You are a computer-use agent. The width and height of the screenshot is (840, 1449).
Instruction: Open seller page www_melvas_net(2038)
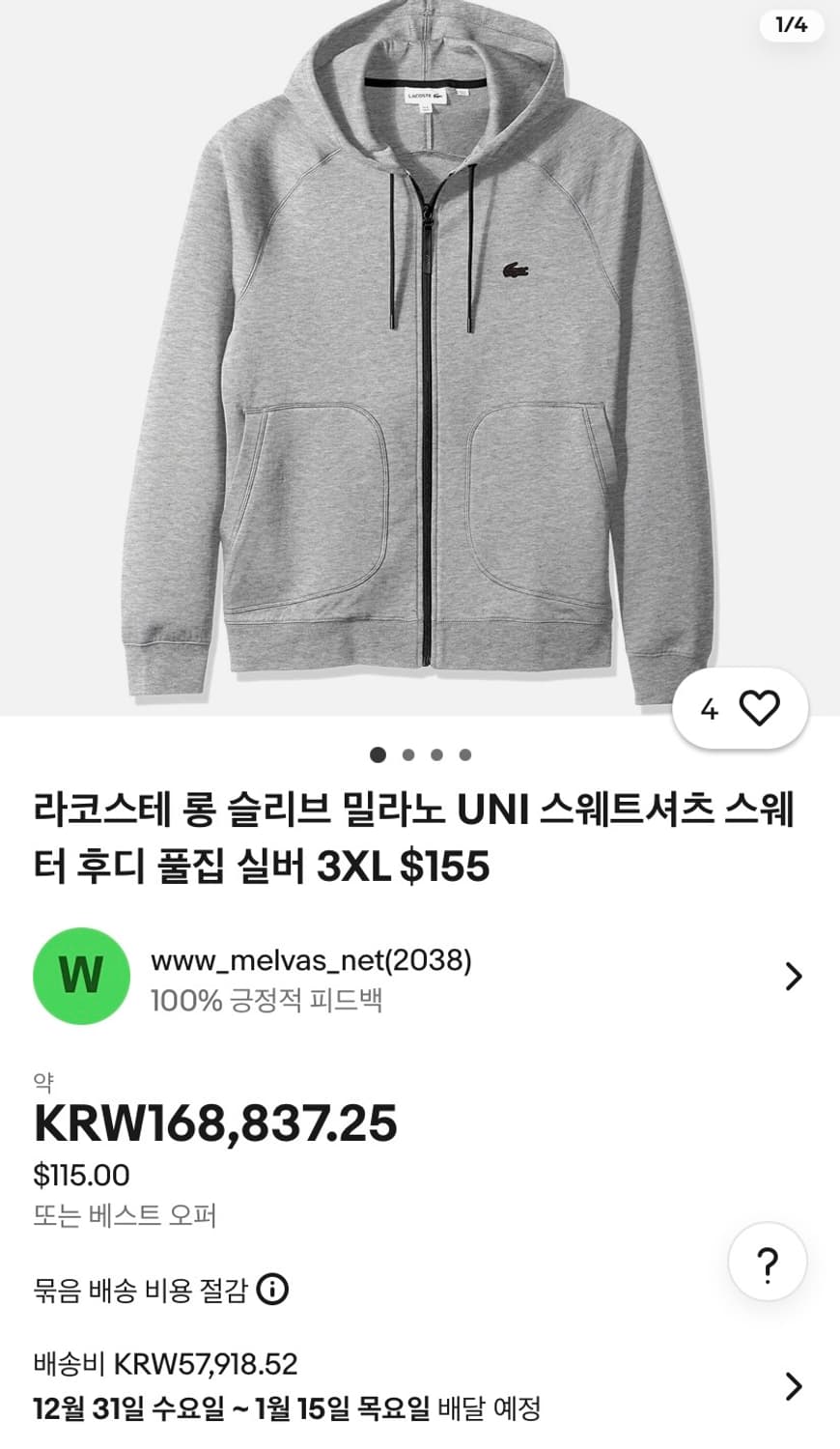311,961
